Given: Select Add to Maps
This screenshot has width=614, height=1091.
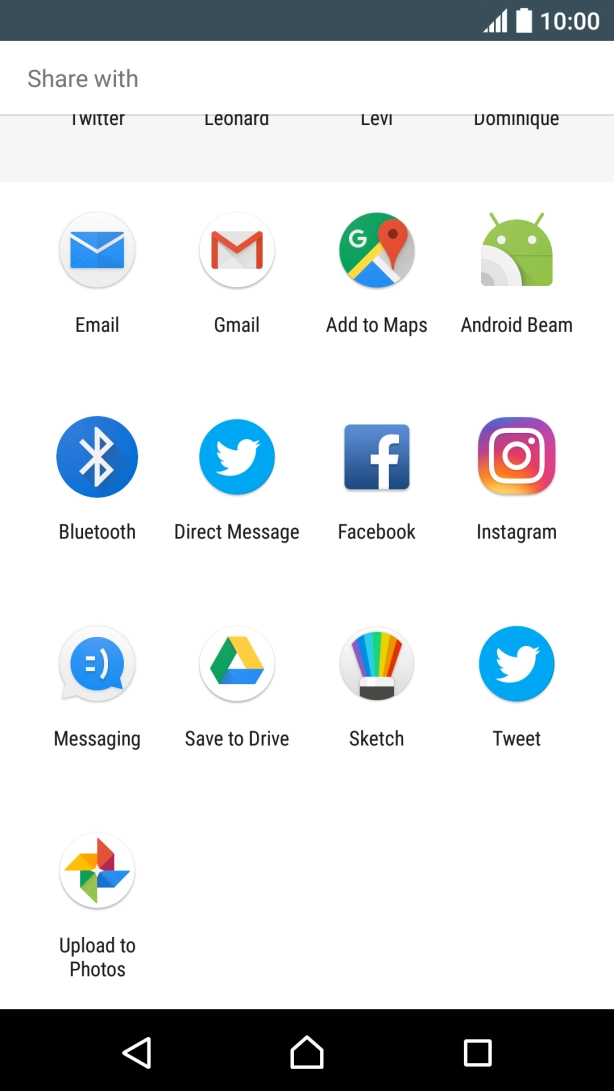Looking at the screenshot, I should point(376,252).
